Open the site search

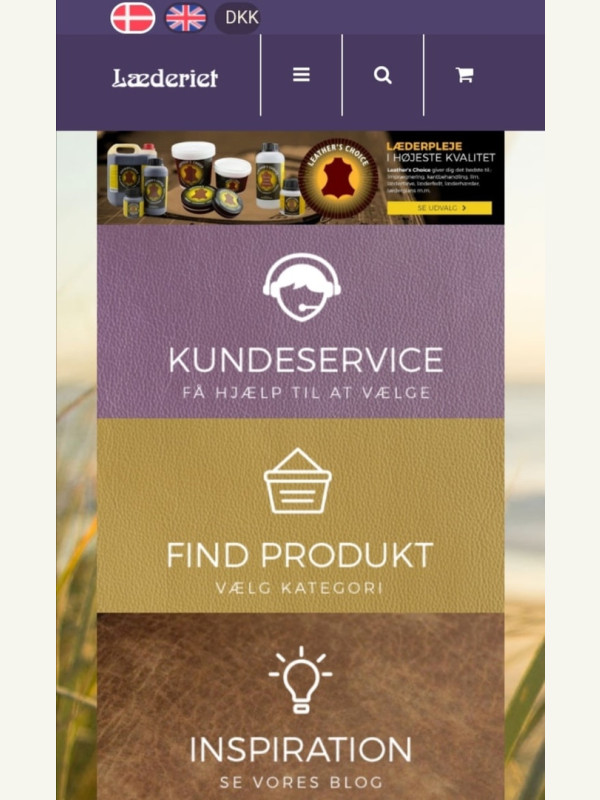tap(383, 76)
